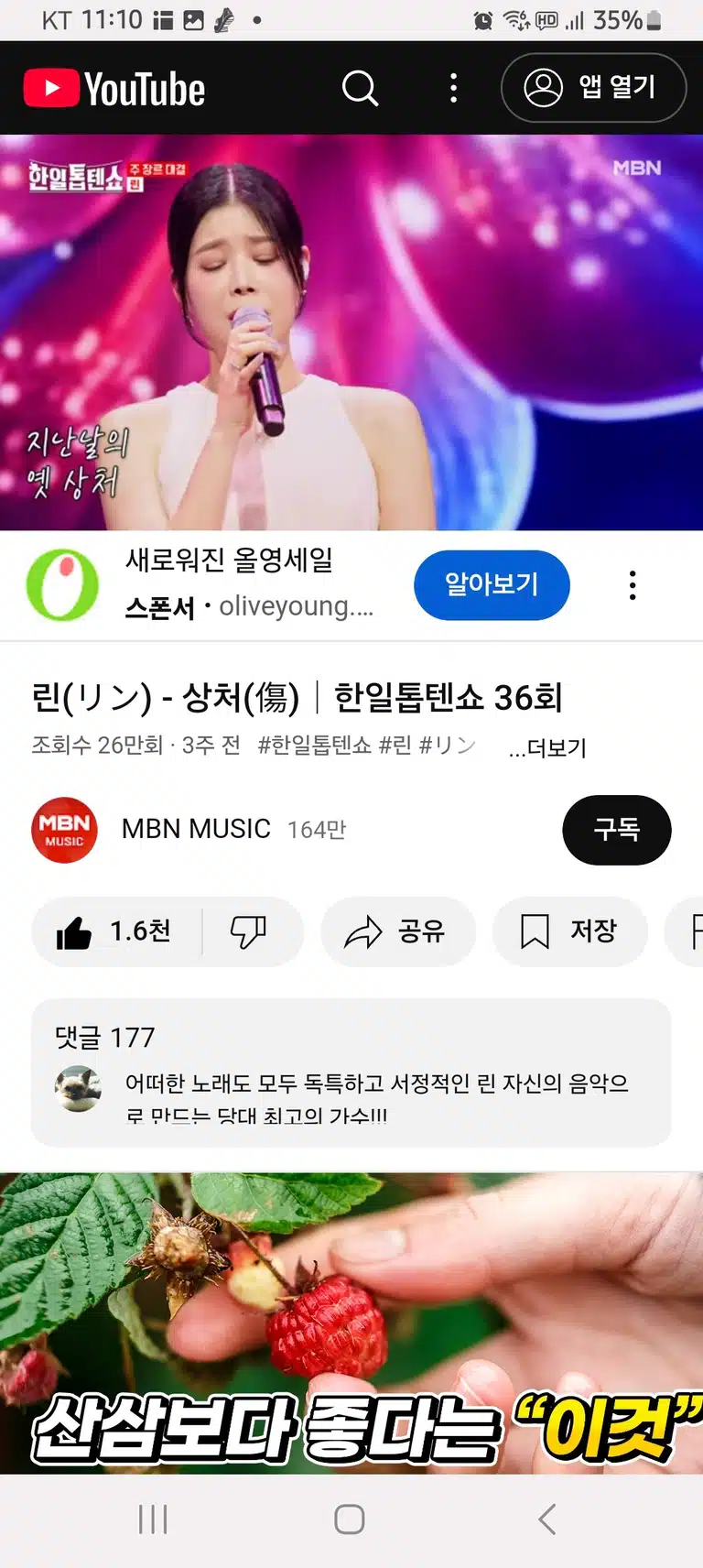Save the video with 저장
The width and height of the screenshot is (703, 1568).
tap(569, 931)
